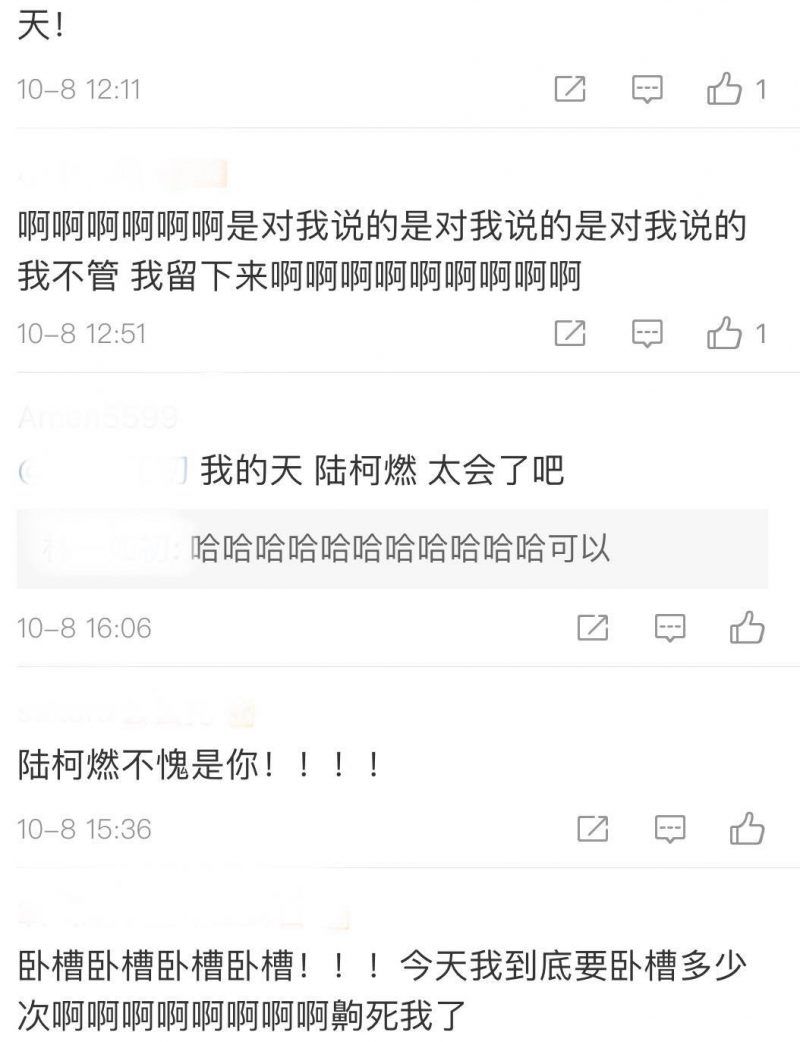Reply to the comment posted at 10-8 12:11

tap(648, 90)
